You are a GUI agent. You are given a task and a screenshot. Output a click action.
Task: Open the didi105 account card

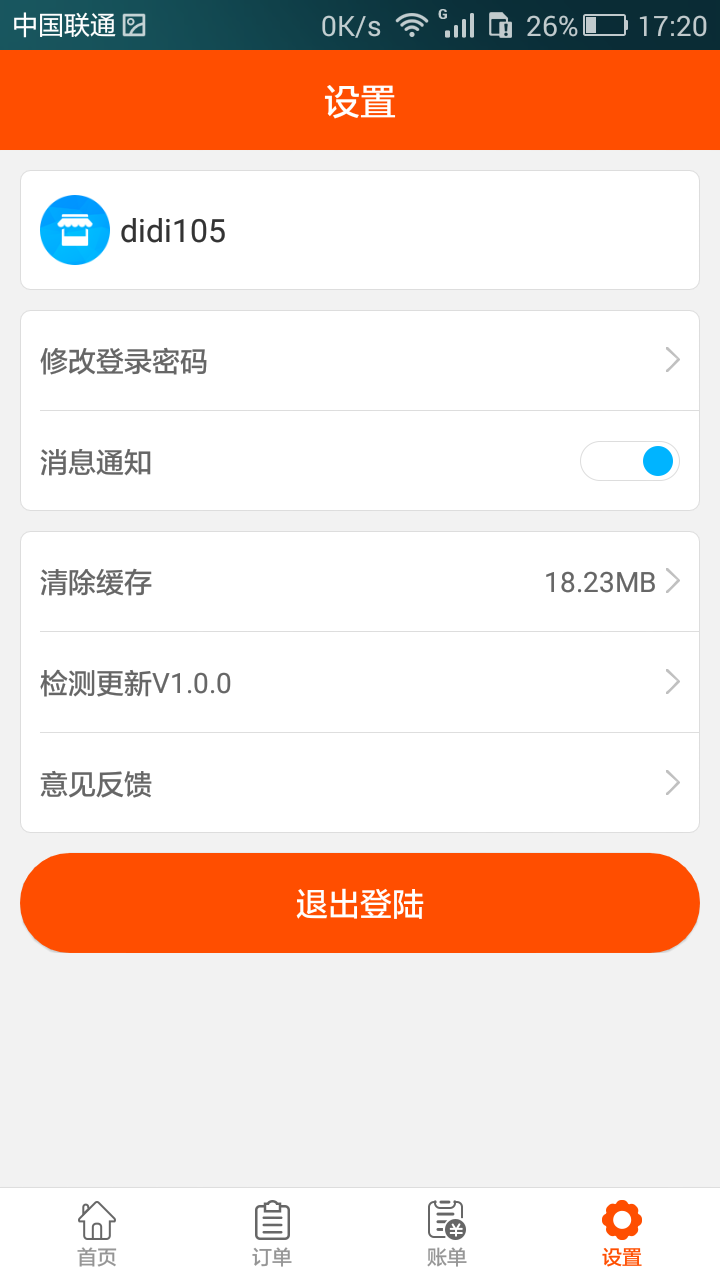pyautogui.click(x=360, y=231)
